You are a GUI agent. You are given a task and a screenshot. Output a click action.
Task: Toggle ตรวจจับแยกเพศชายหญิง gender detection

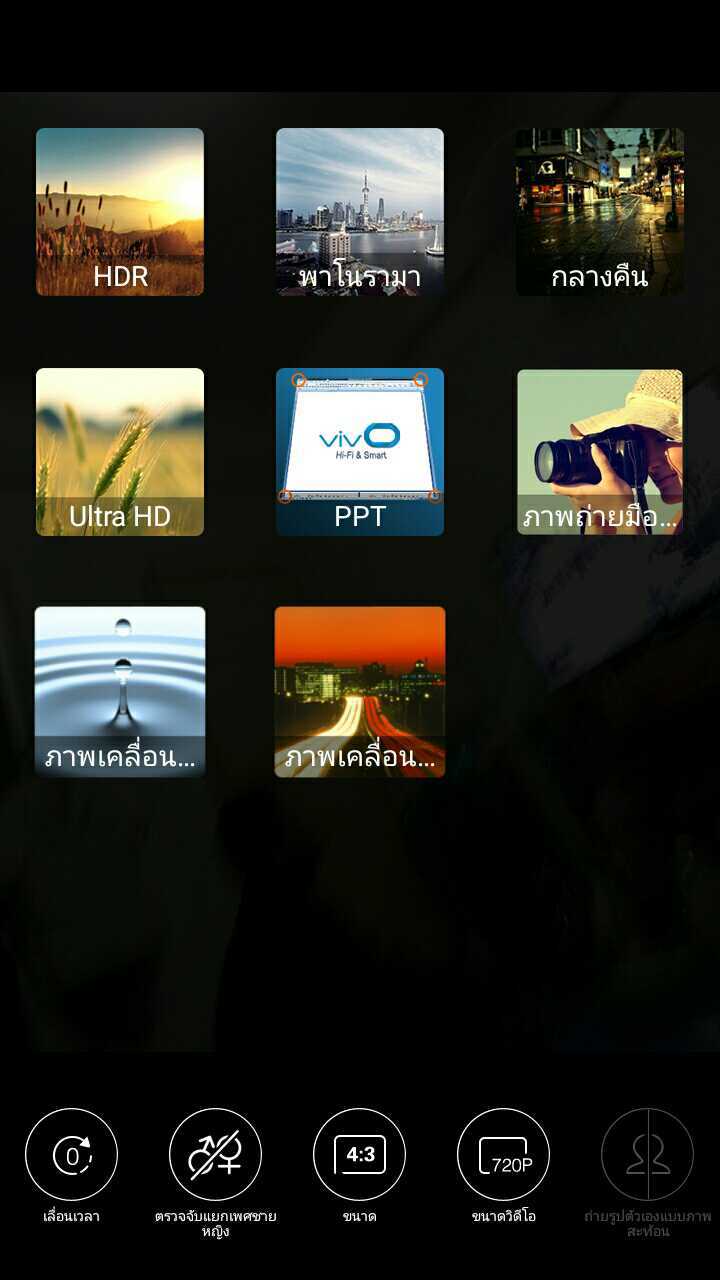[215, 1155]
